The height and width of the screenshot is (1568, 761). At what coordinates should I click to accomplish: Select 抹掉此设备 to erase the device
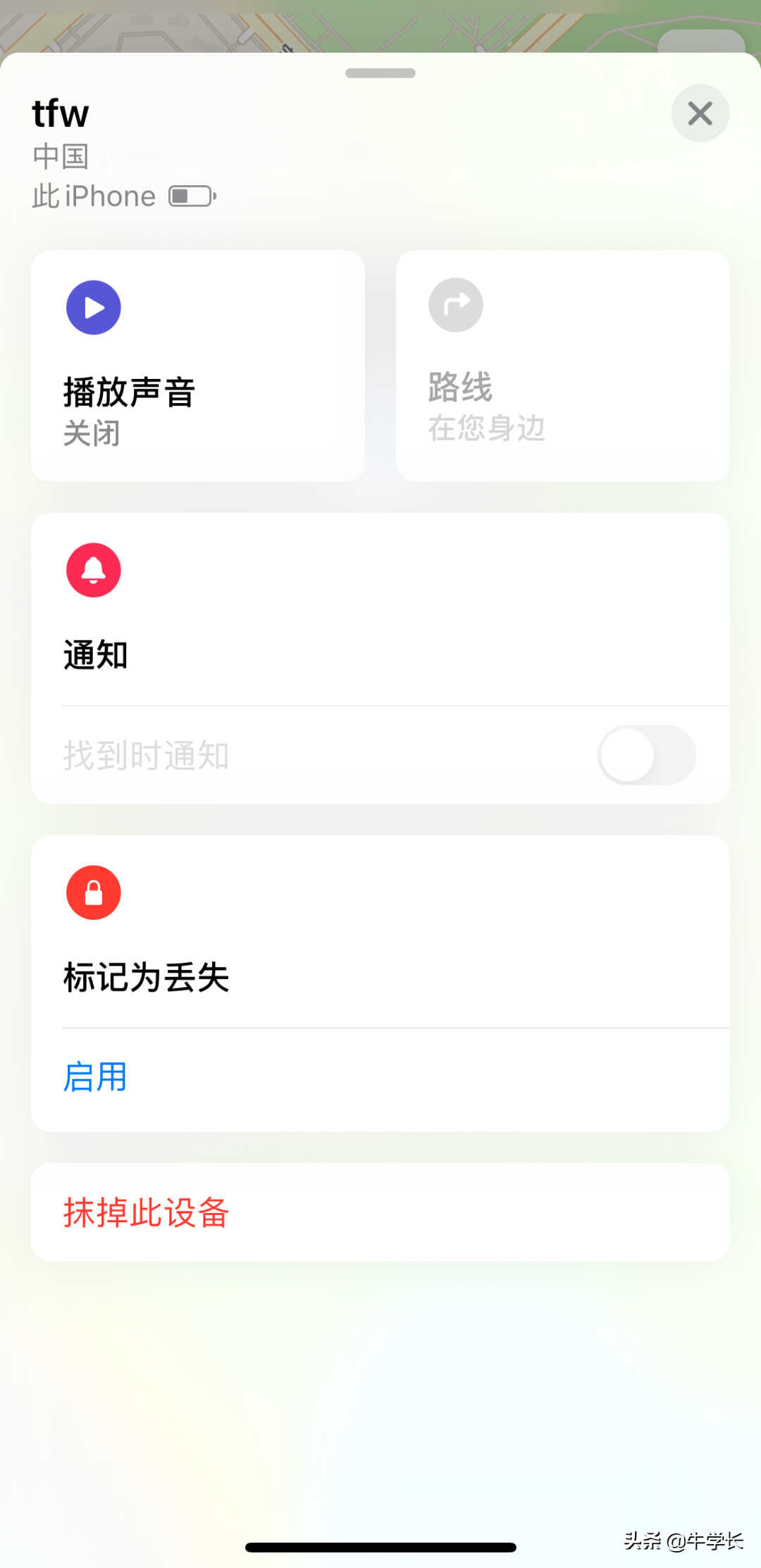147,1212
